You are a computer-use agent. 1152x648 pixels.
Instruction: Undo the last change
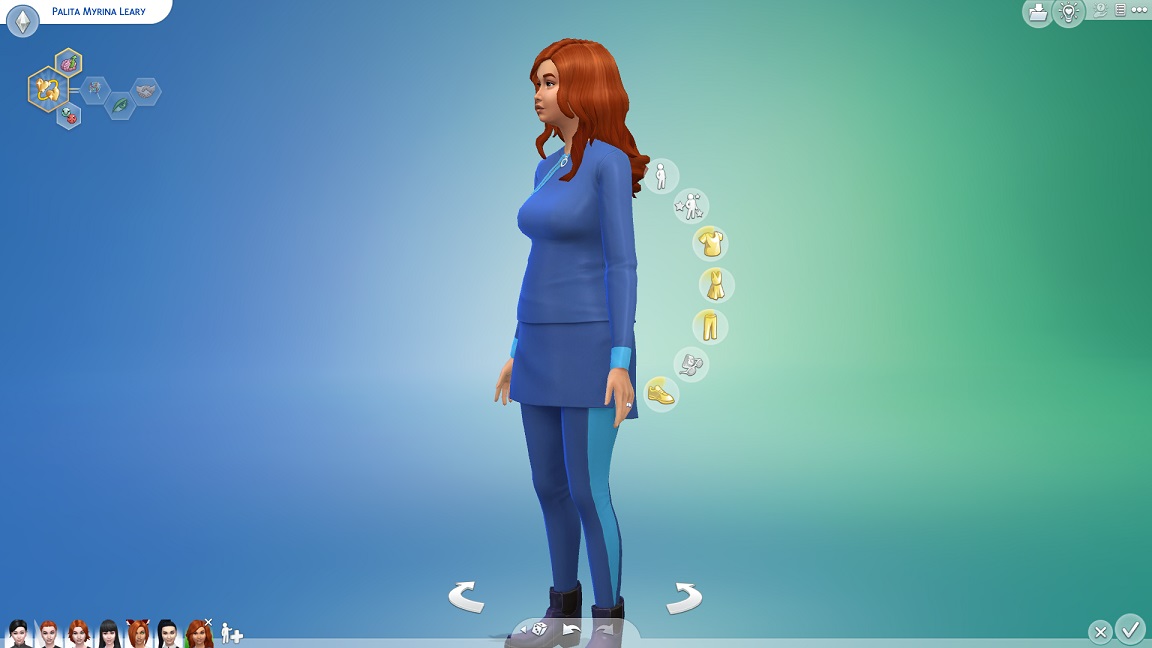pyautogui.click(x=571, y=630)
